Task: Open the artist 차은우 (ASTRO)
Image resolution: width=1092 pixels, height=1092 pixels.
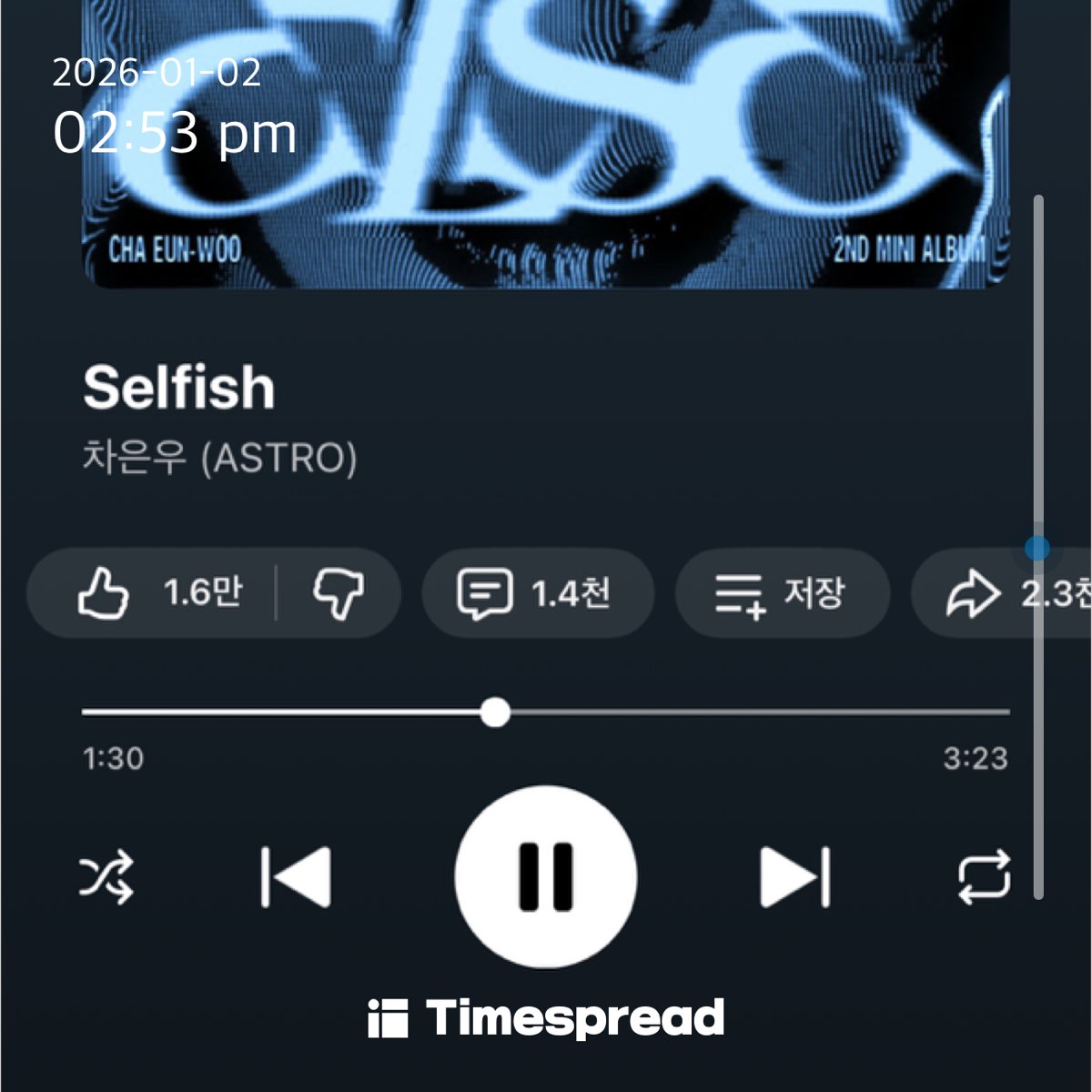Action: (219, 458)
